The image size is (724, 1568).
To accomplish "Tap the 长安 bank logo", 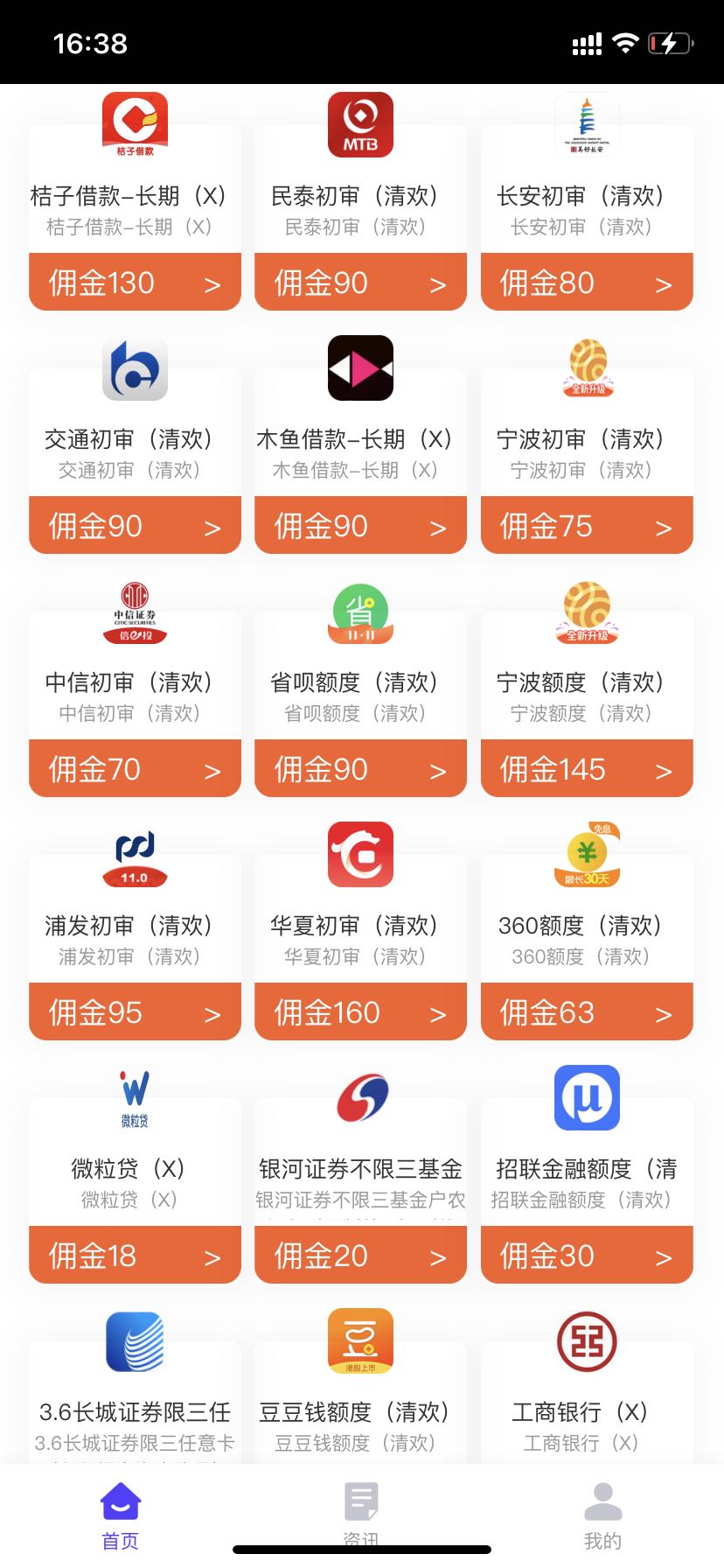I will pos(587,123).
